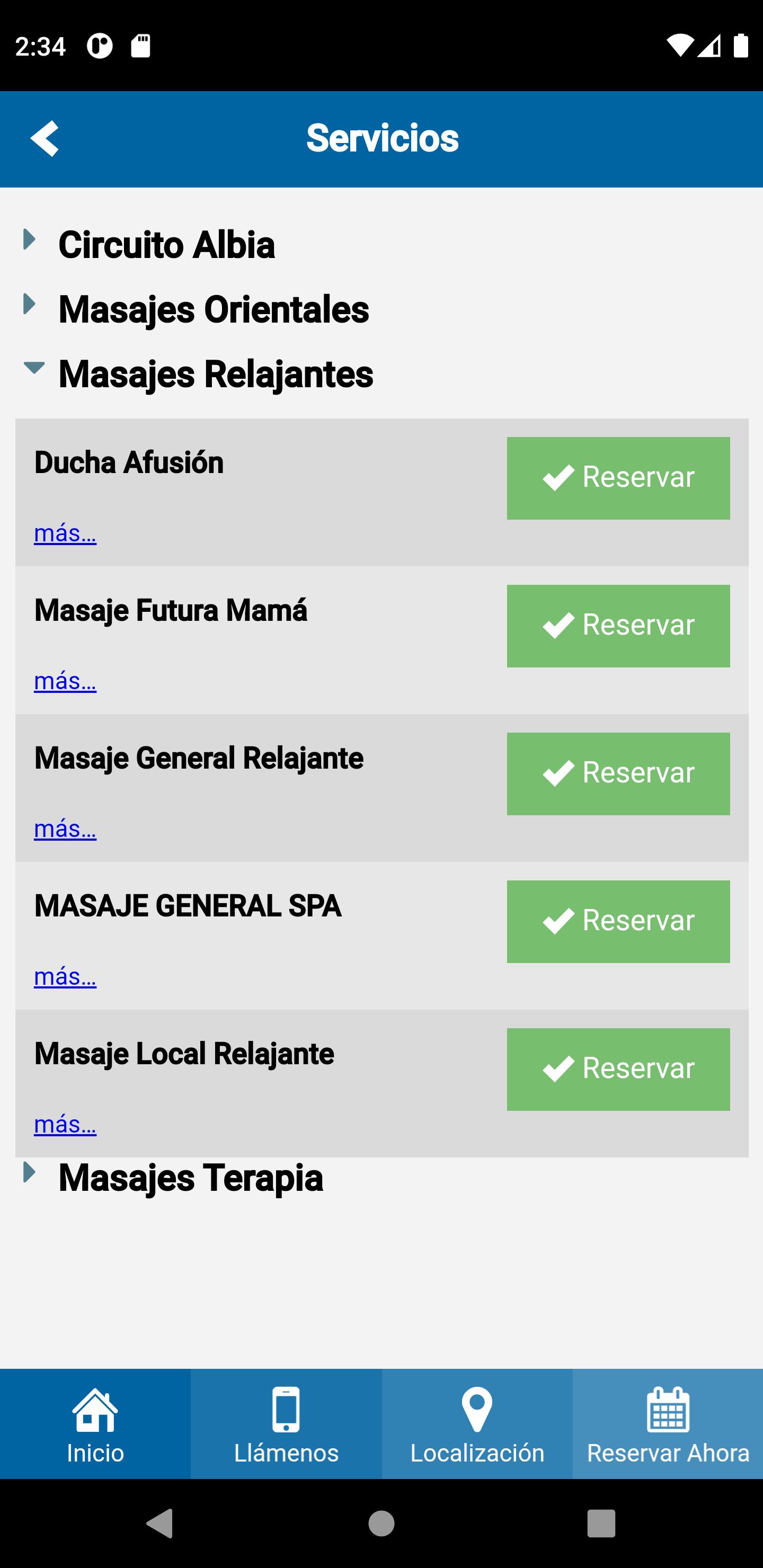Image resolution: width=763 pixels, height=1568 pixels.
Task: Open más… link under Ducha Afusión
Action: click(65, 533)
